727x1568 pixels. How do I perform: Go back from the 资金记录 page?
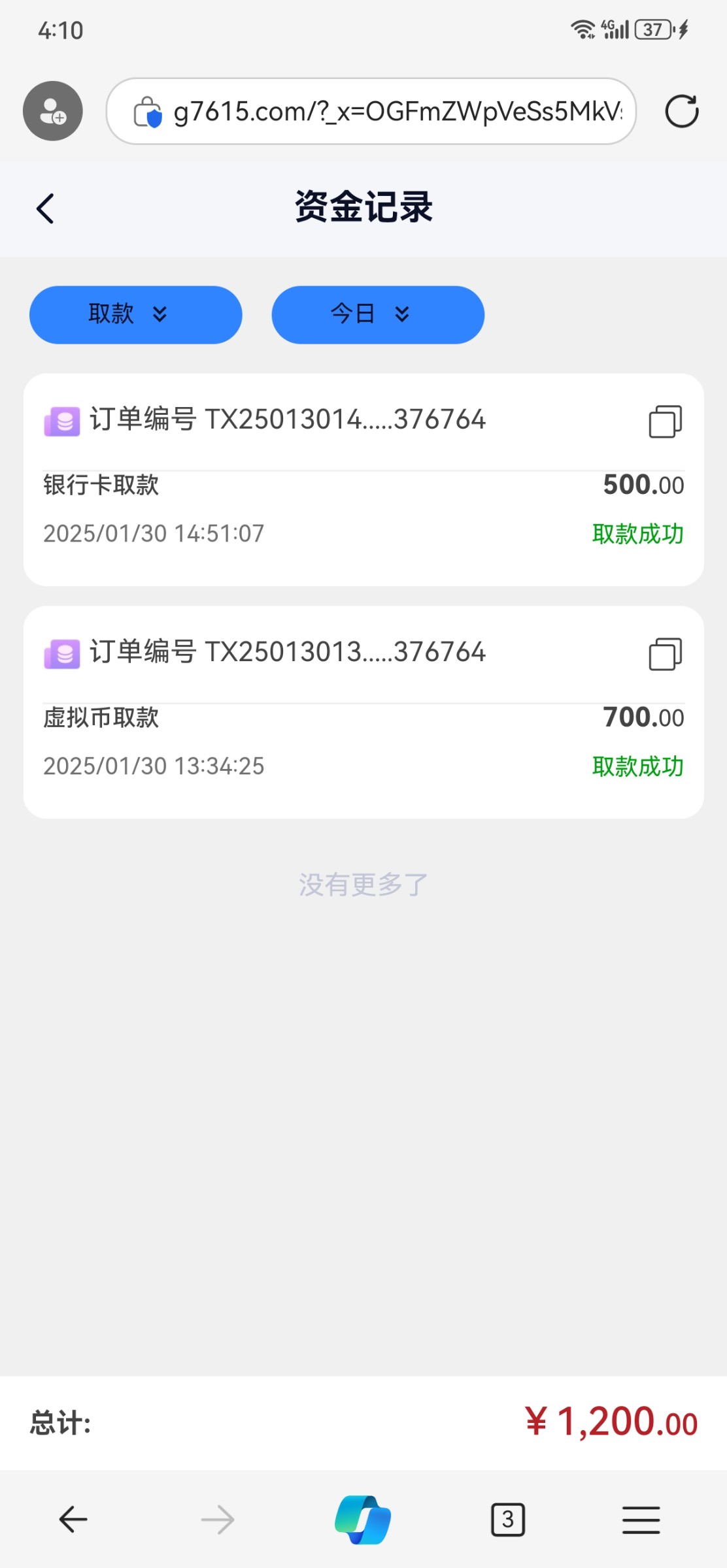46,209
